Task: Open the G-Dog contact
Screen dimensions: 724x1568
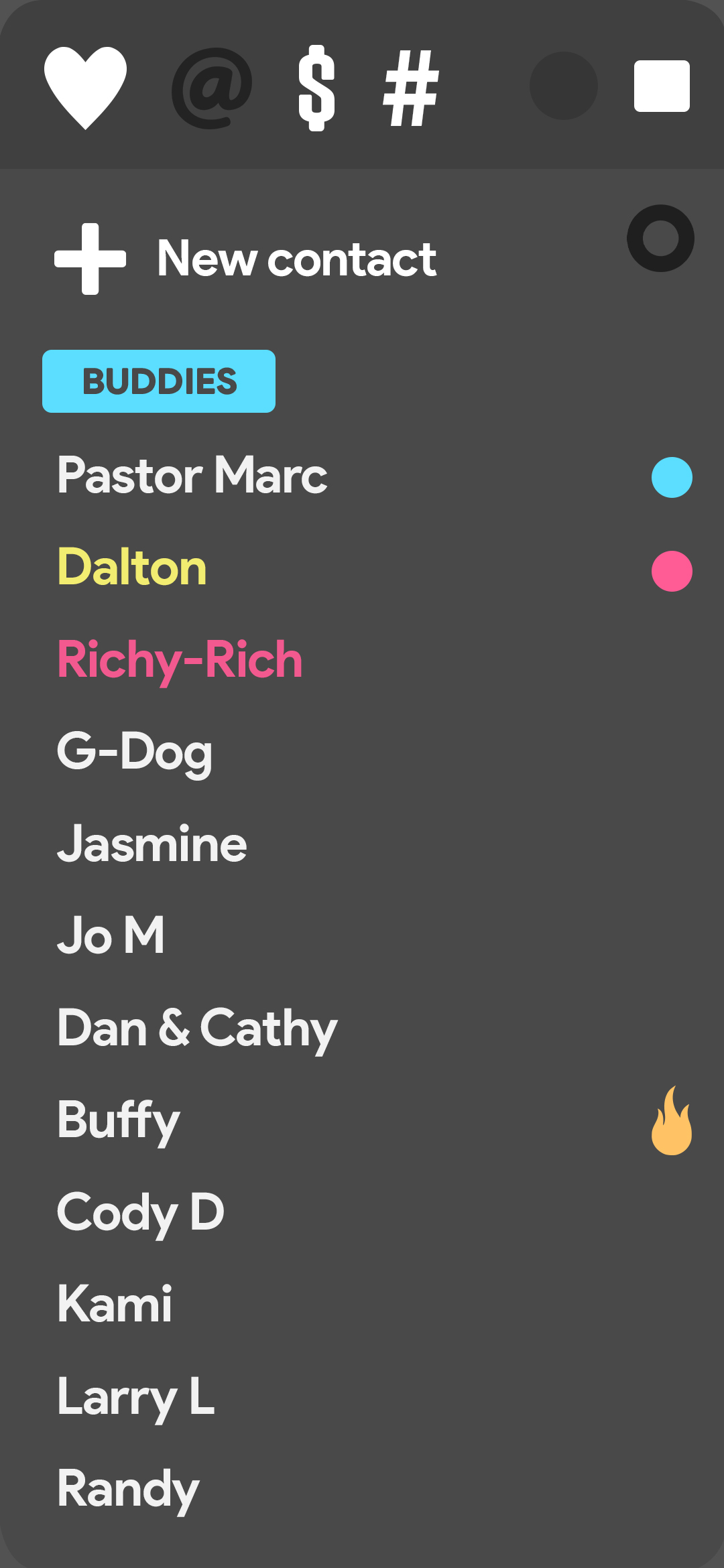Action: [x=135, y=752]
